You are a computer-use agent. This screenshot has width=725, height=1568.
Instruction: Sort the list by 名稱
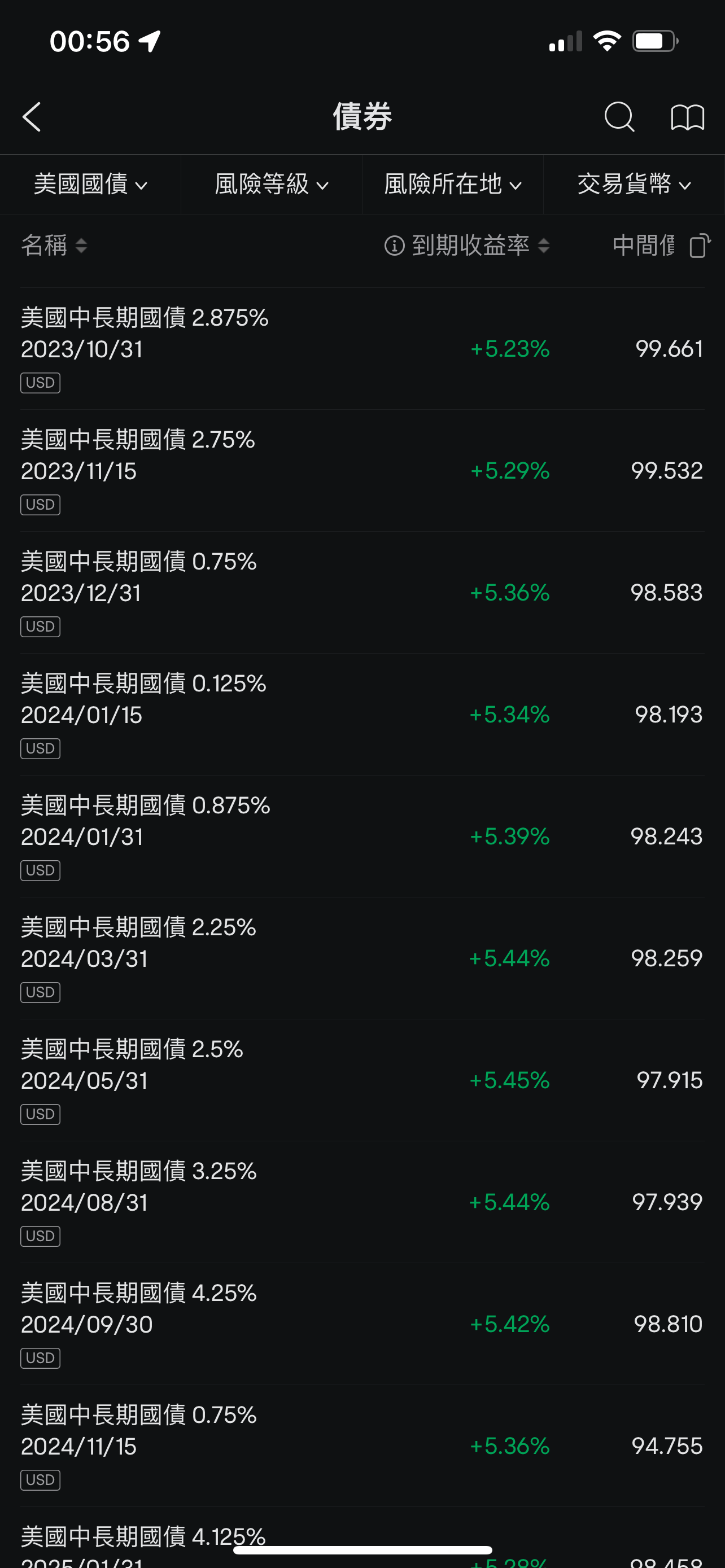[54, 246]
